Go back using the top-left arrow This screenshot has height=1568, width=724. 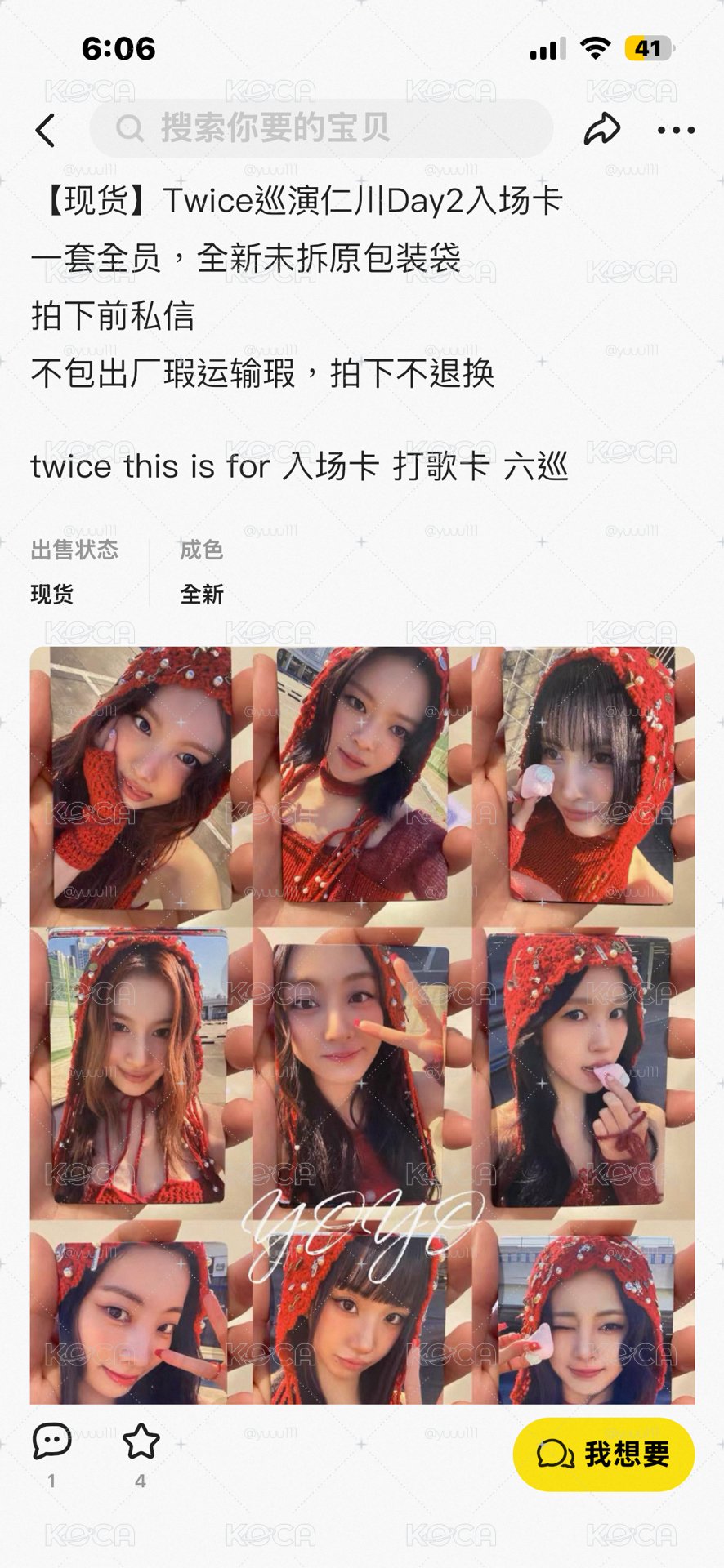point(46,130)
